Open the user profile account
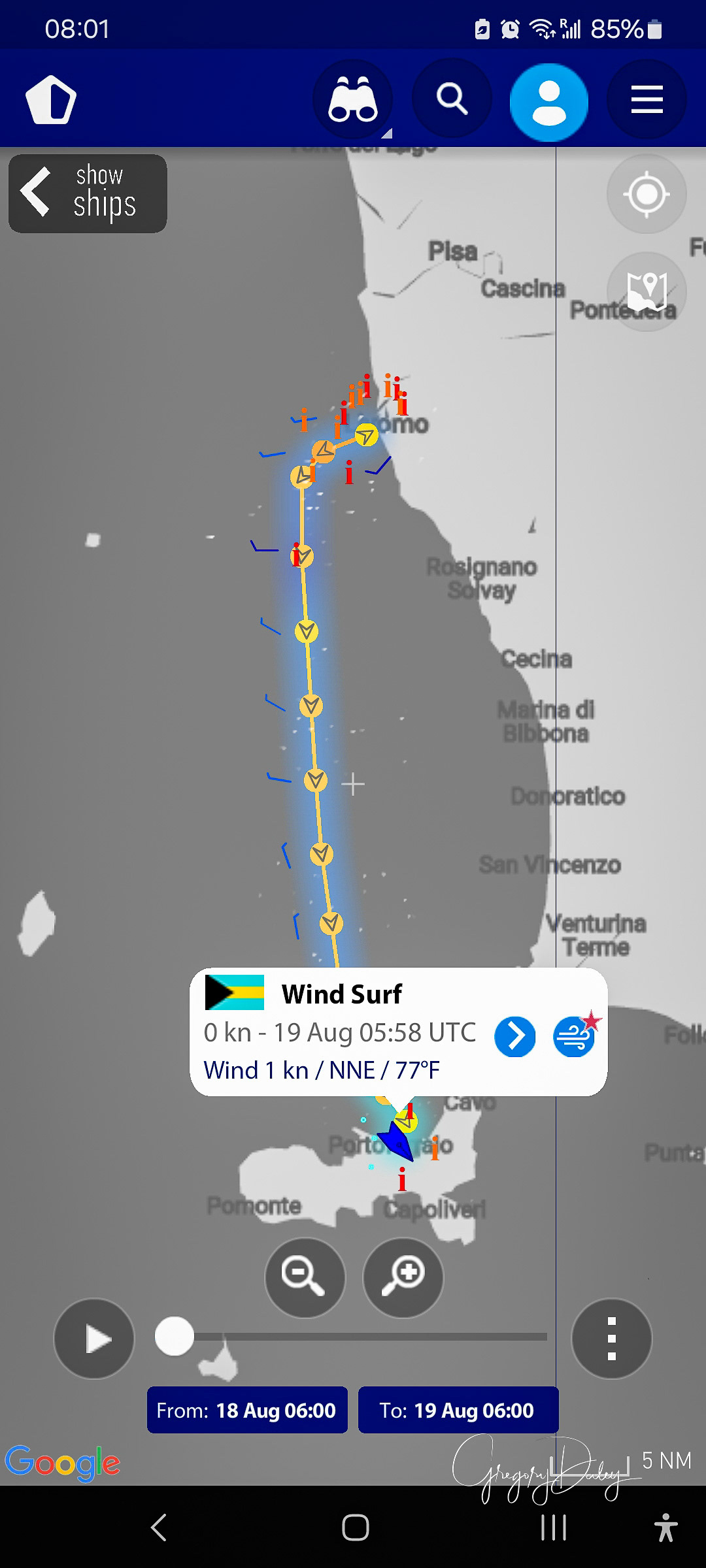 pyautogui.click(x=549, y=101)
